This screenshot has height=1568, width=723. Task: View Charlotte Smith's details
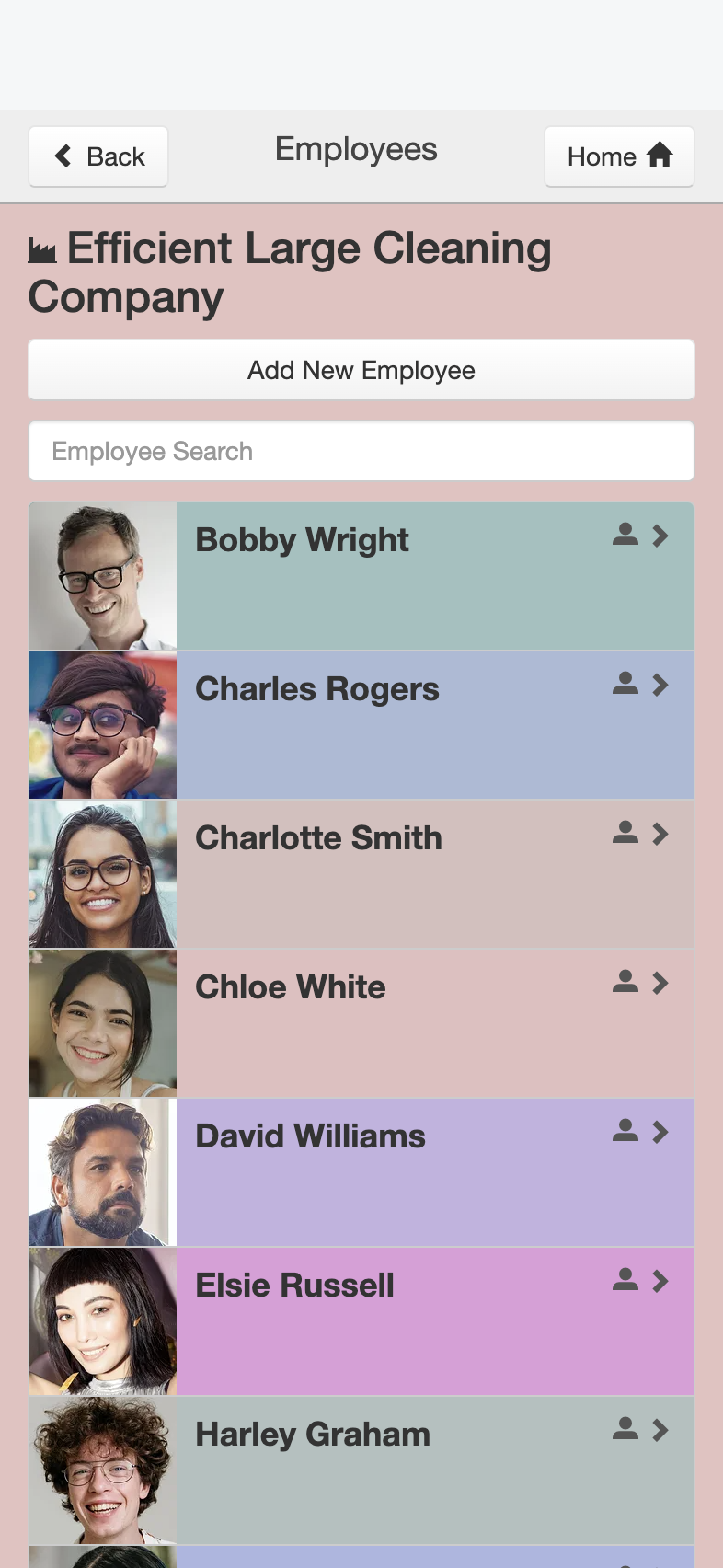pyautogui.click(x=361, y=874)
